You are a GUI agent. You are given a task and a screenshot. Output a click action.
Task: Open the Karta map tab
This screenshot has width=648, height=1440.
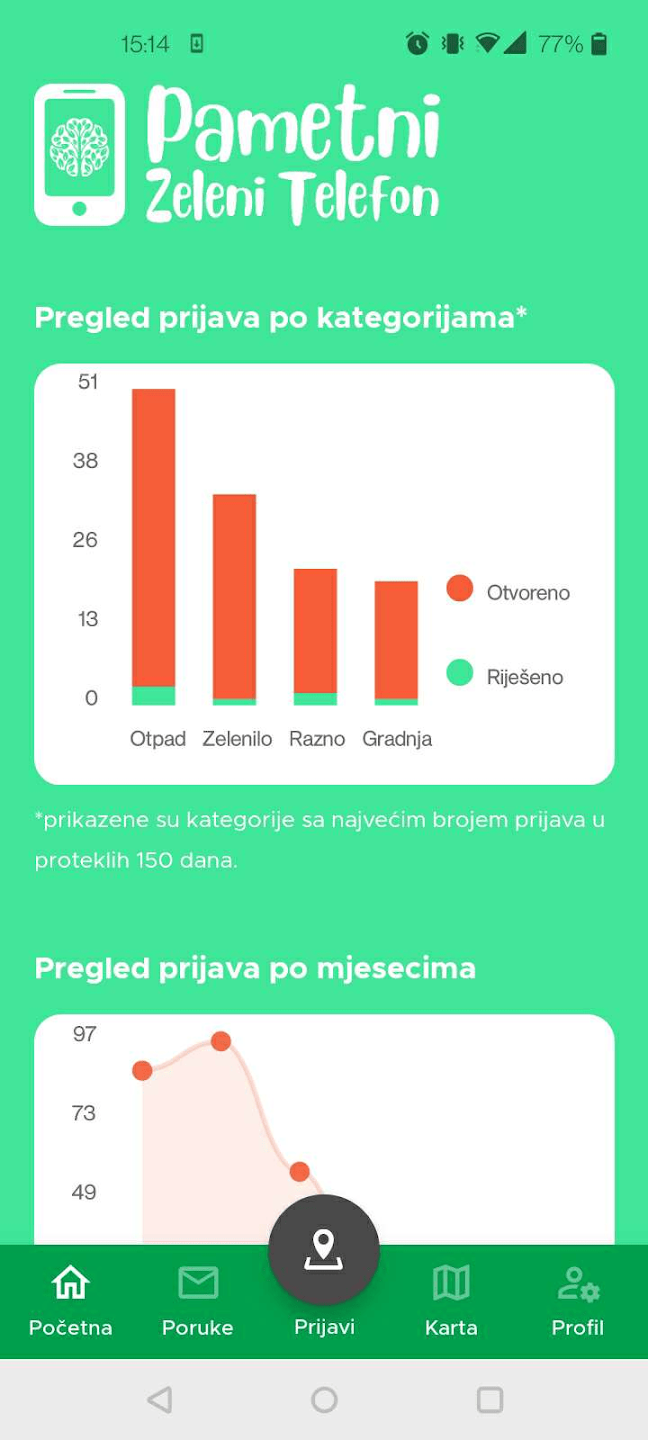point(451,1301)
